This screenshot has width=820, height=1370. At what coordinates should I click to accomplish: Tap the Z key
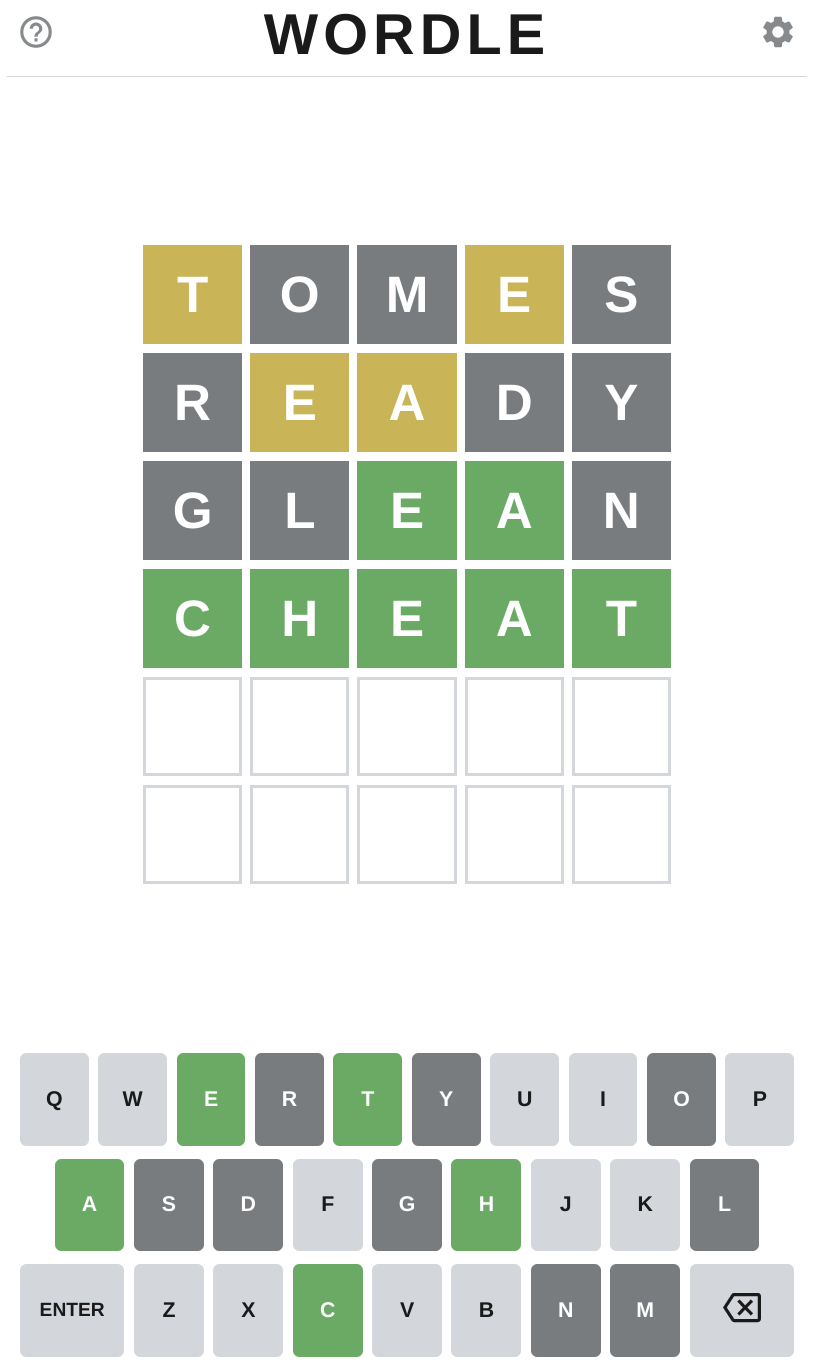(169, 1310)
